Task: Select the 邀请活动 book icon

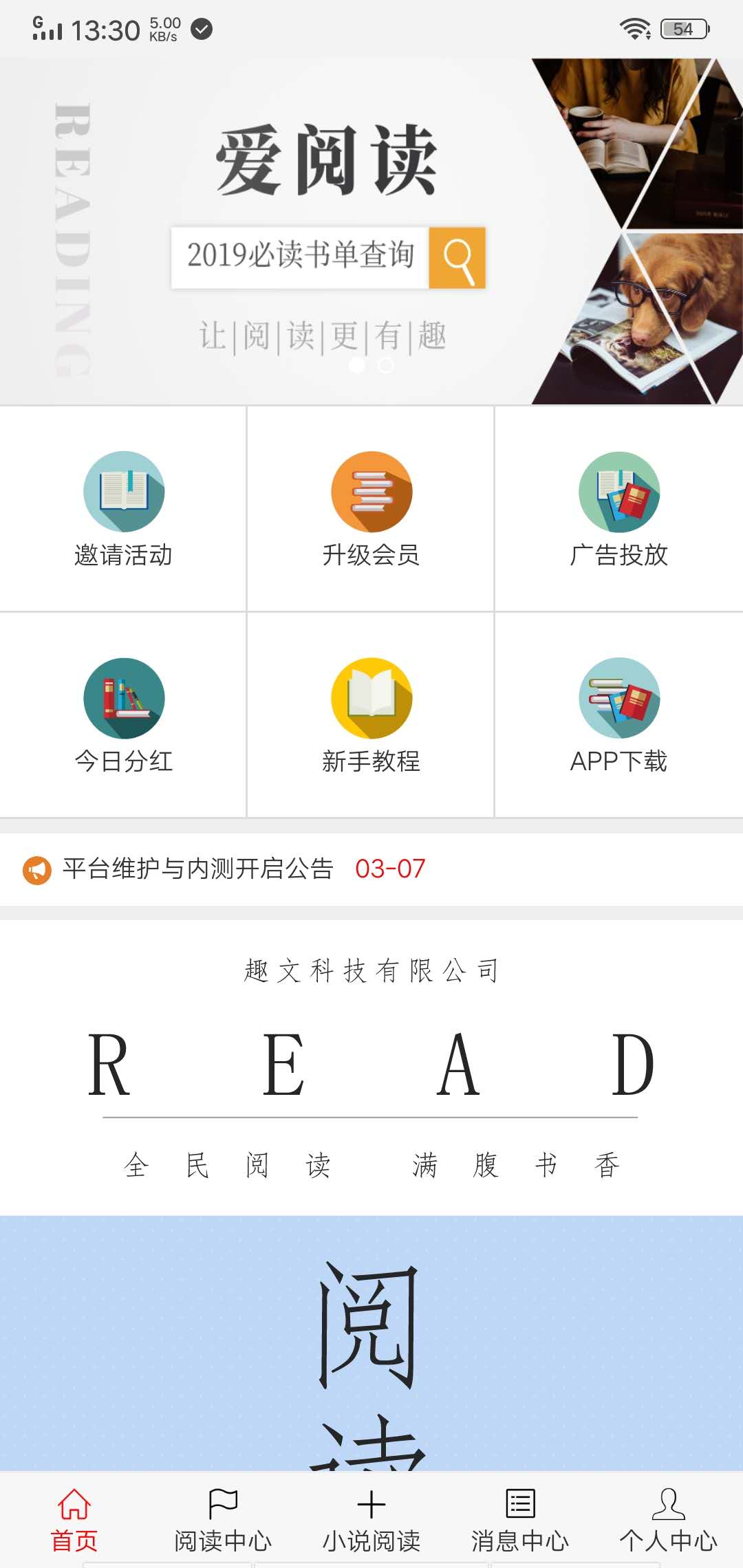Action: [x=124, y=492]
